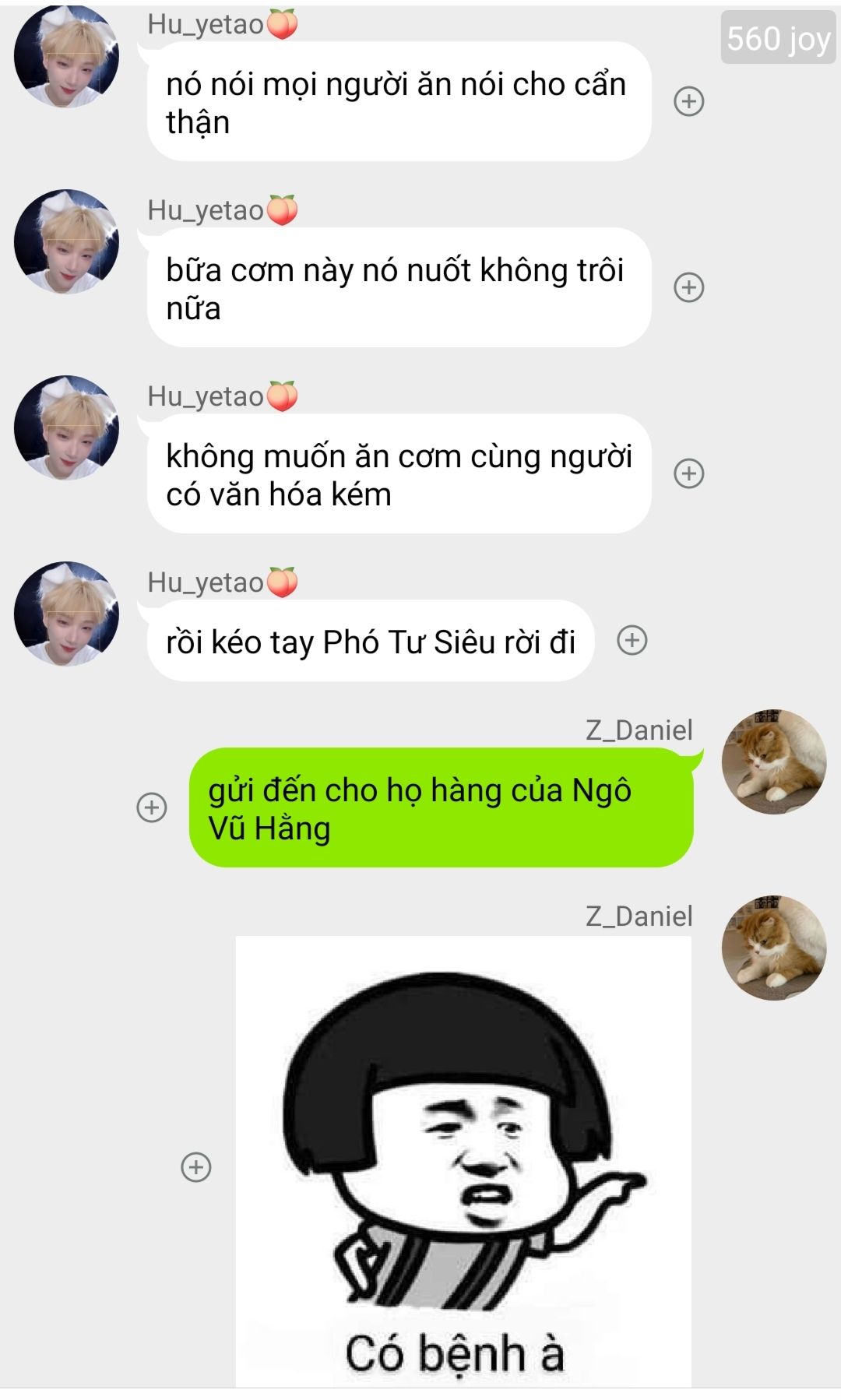Tap plus icon beside "nó nói mọi người" message
The image size is (841, 1400).
click(688, 101)
